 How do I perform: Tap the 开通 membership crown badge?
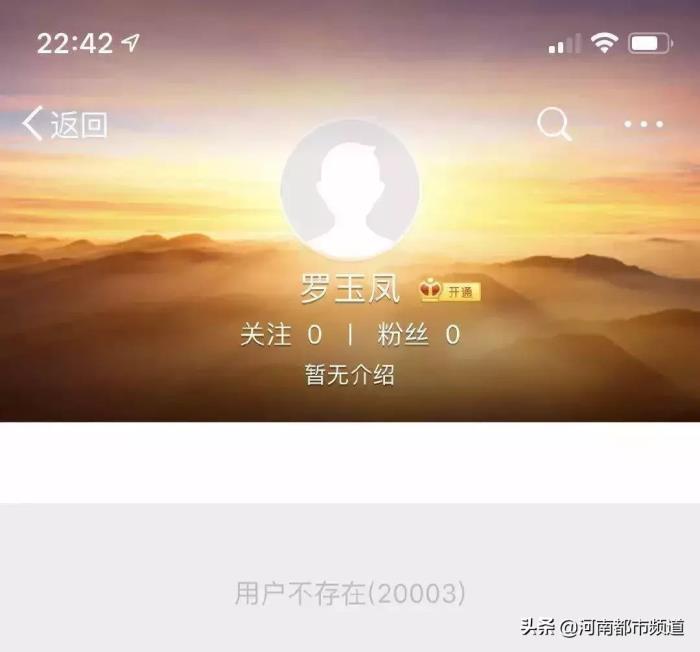[x=450, y=292]
